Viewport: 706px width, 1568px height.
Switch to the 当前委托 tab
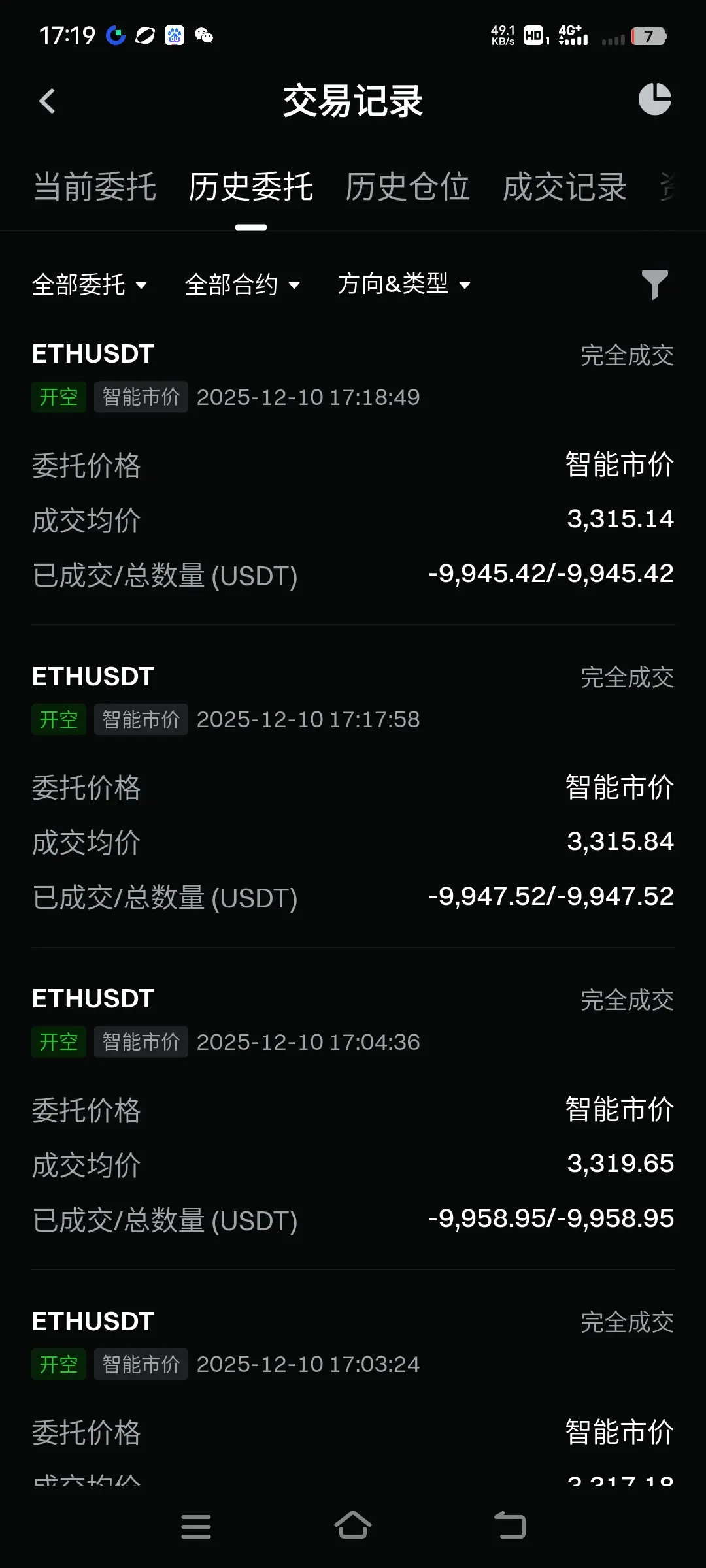95,188
